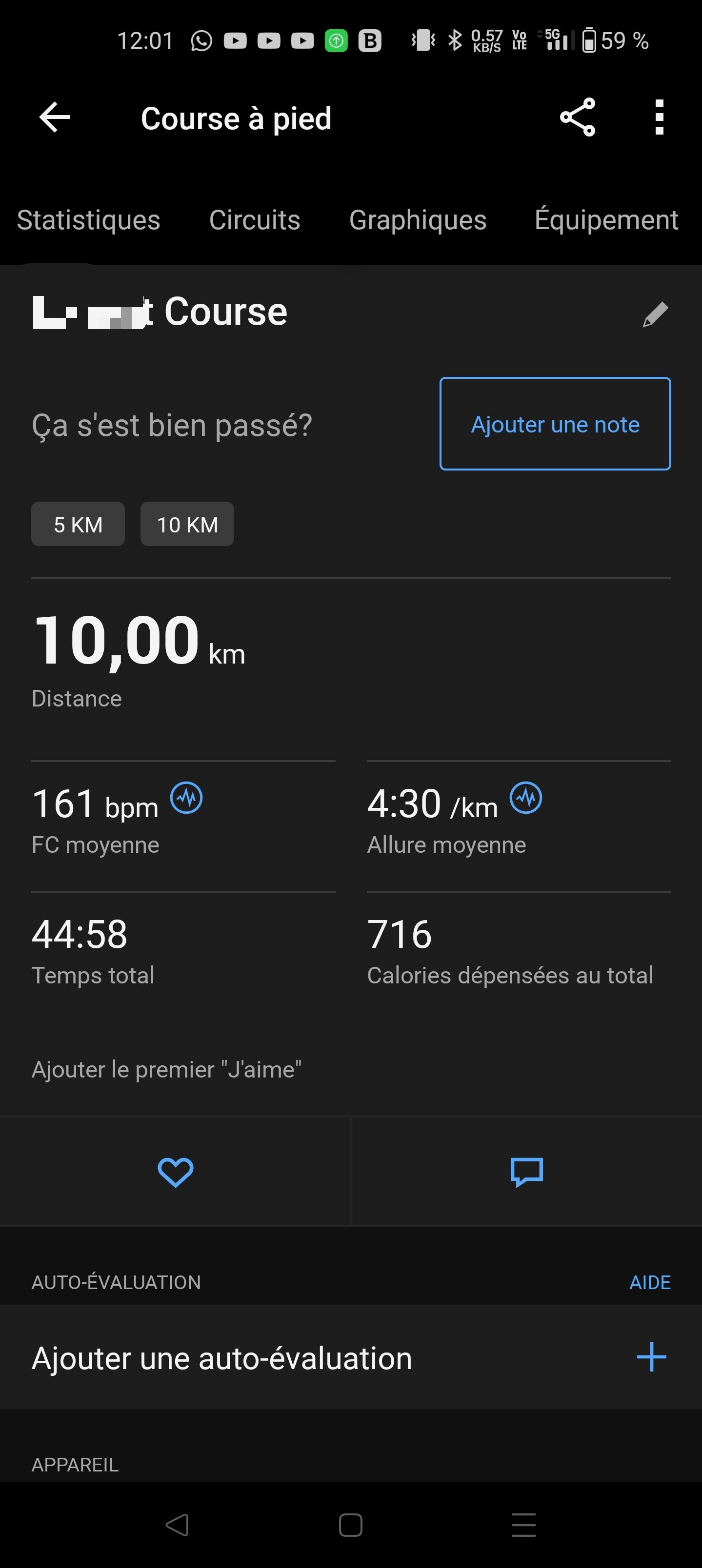Screen dimensions: 702x1568
Task: Open the Circuits tab
Action: click(255, 220)
